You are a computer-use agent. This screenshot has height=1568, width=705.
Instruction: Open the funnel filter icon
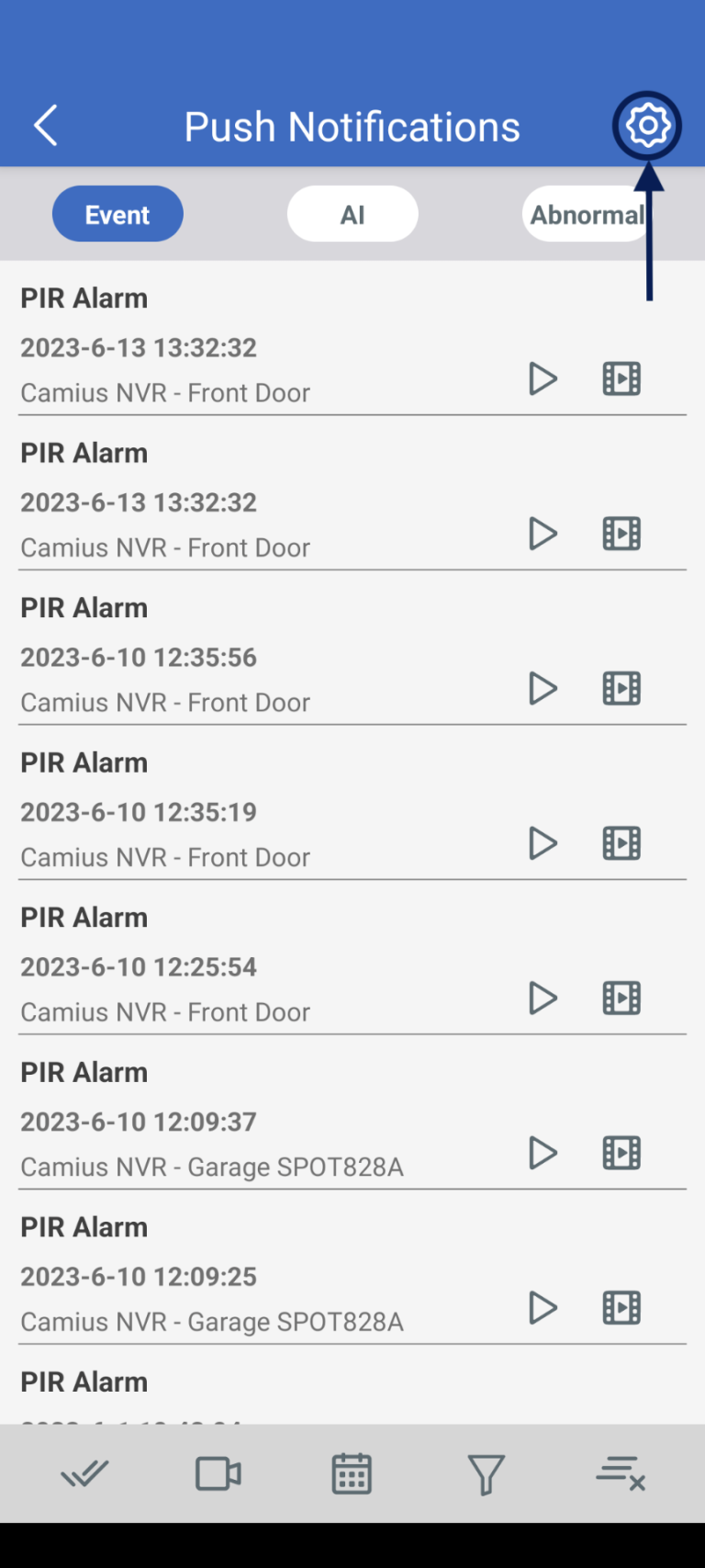point(487,1473)
